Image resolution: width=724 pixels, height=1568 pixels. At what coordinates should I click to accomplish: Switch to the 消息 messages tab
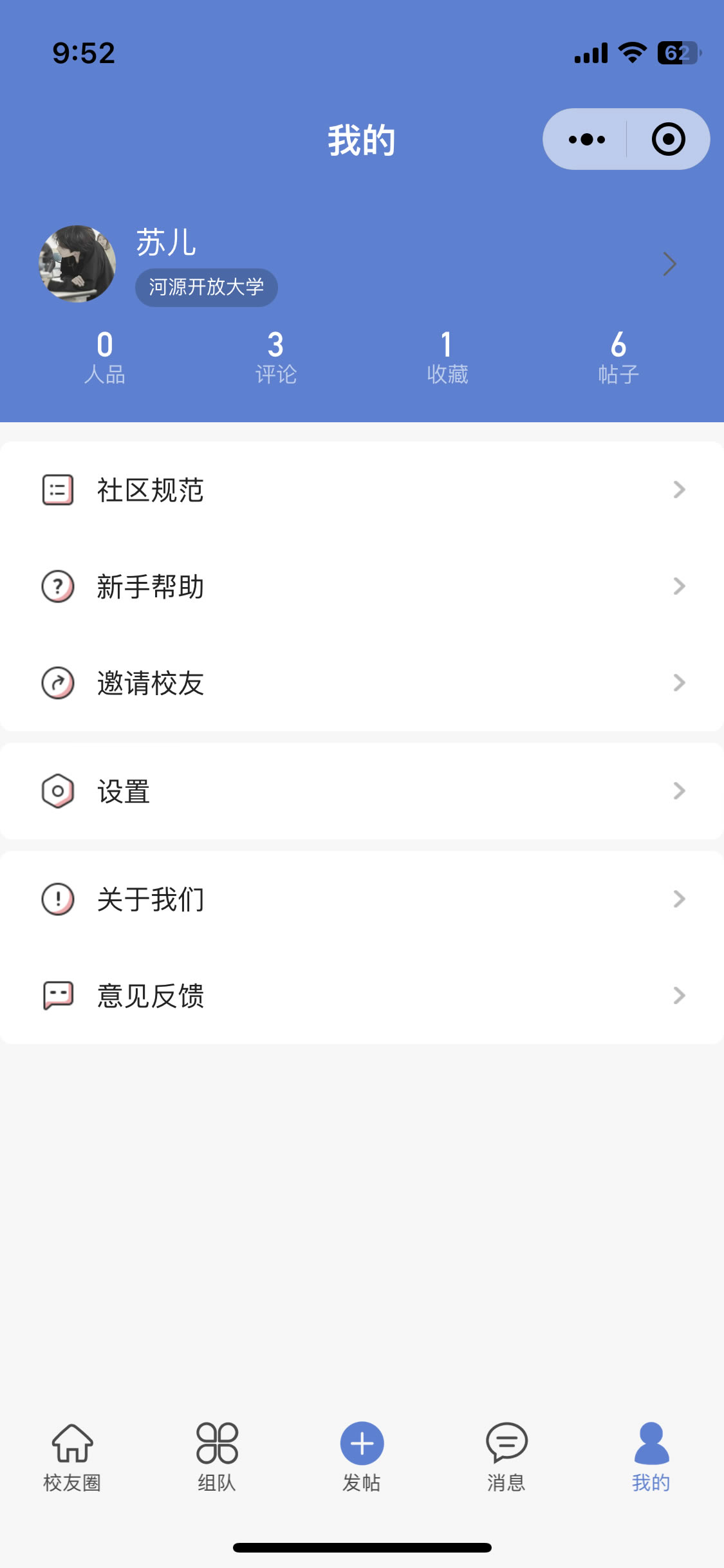[x=506, y=1457]
